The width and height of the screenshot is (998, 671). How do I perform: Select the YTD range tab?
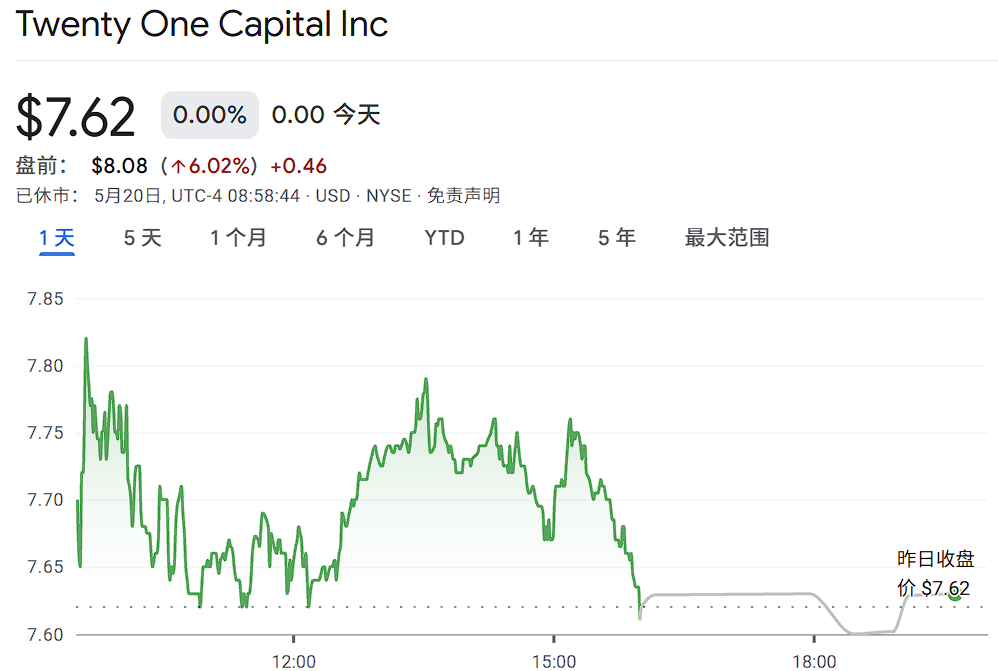[x=444, y=238]
